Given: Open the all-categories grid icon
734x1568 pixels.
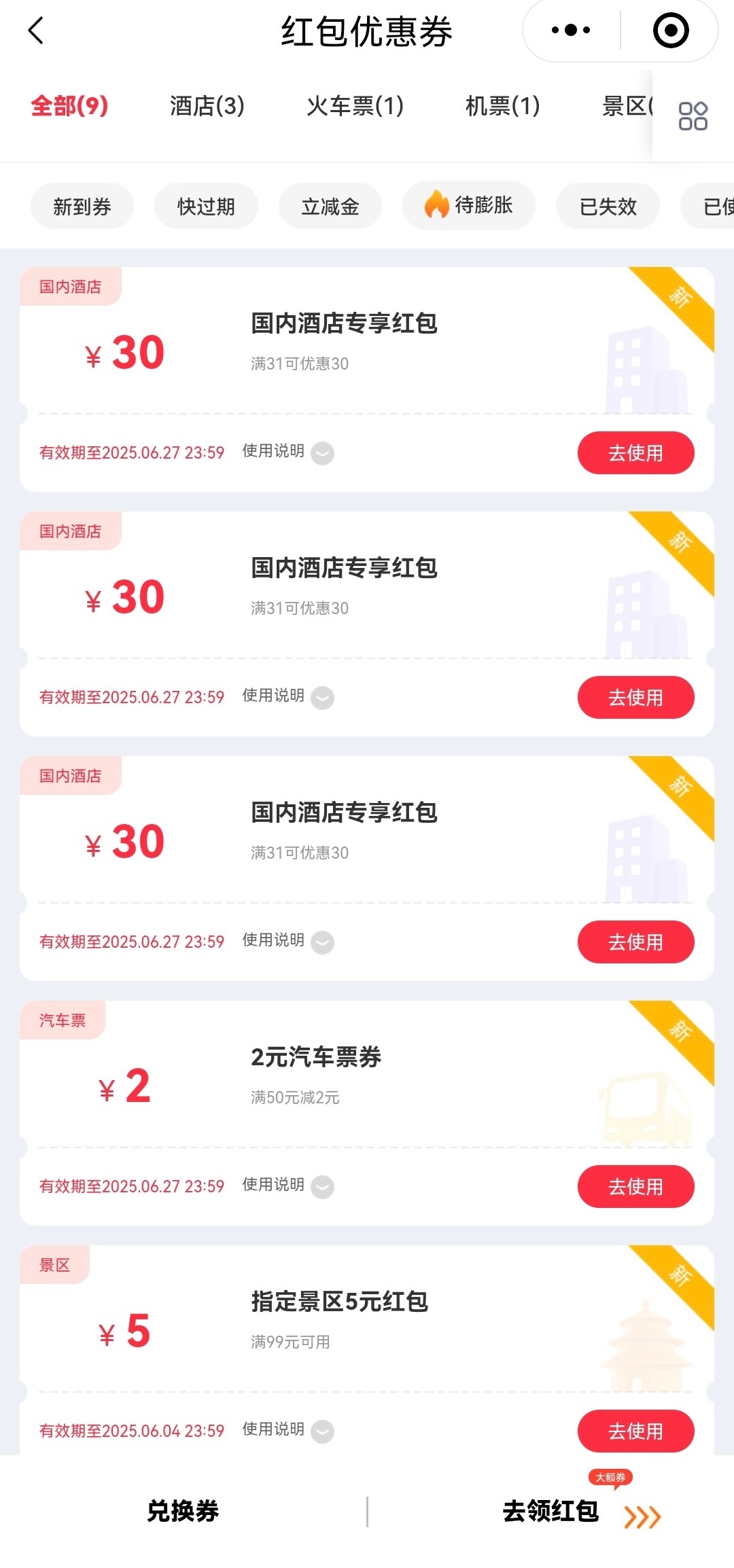Looking at the screenshot, I should [x=693, y=115].
